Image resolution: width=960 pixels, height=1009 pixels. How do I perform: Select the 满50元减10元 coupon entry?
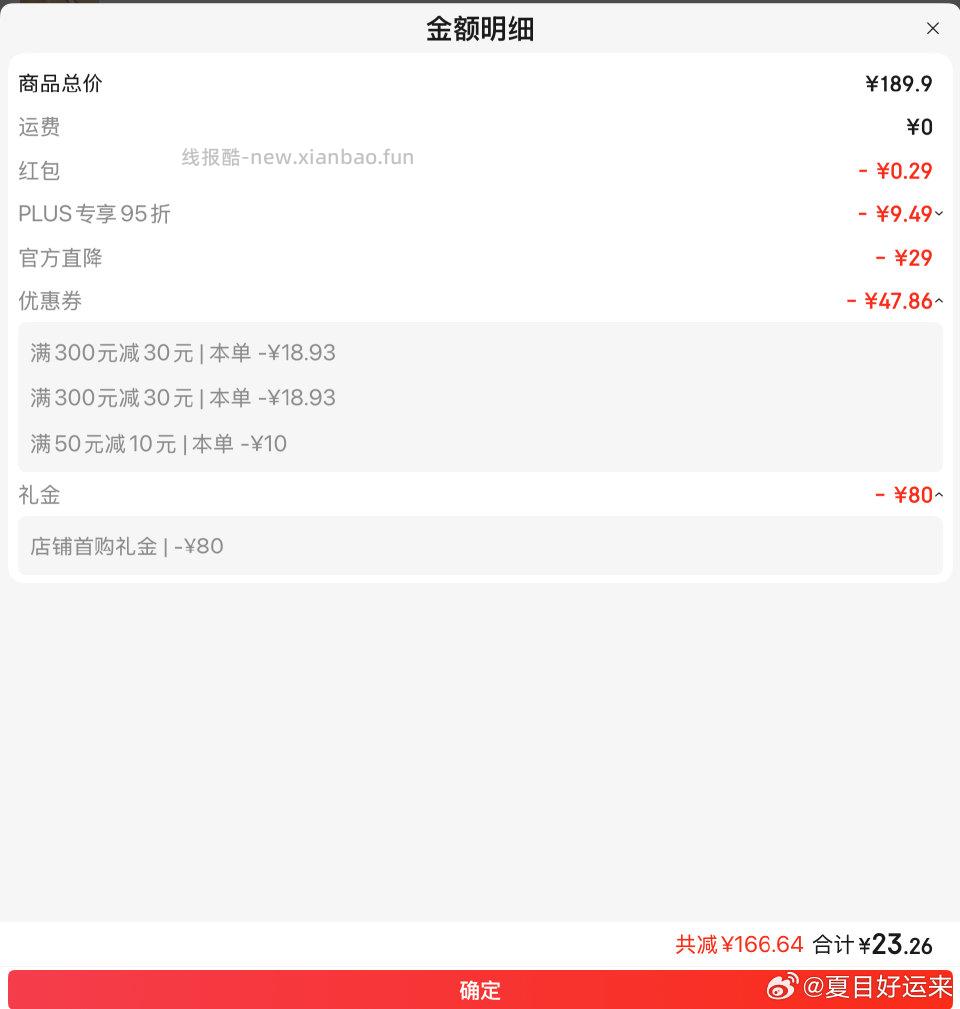tap(157, 443)
